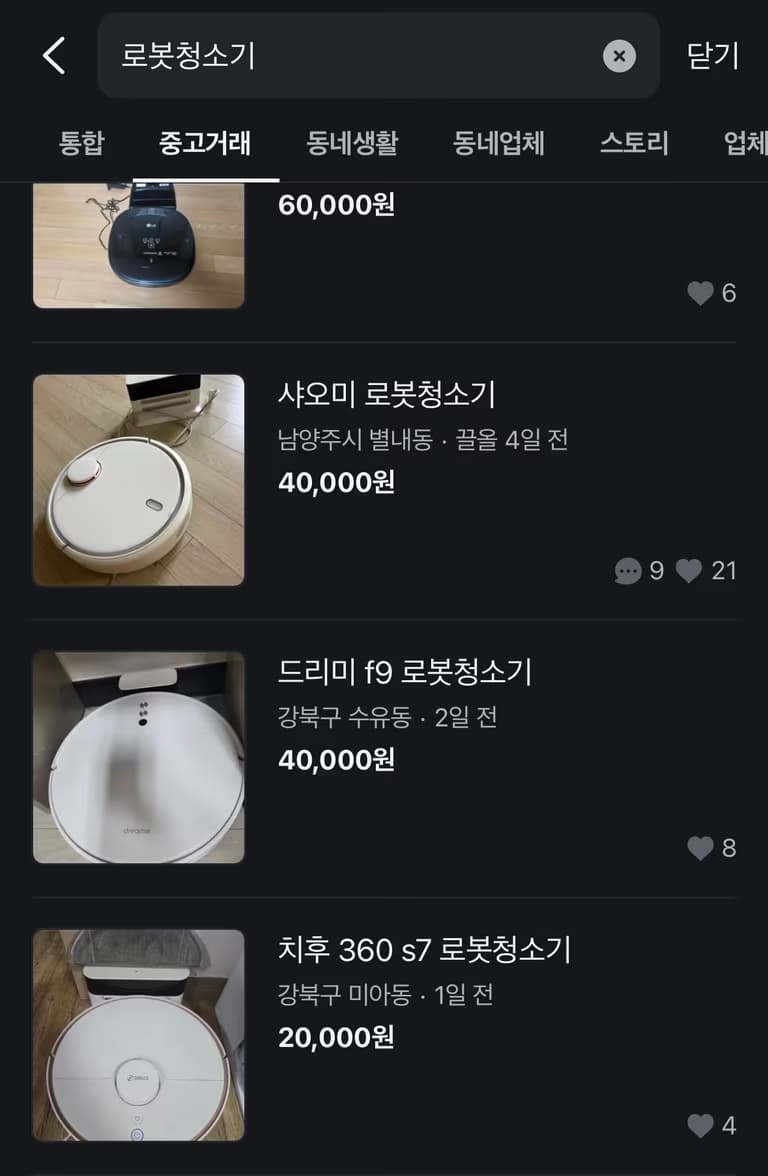Tap the 닫기 button to close search

point(711,56)
